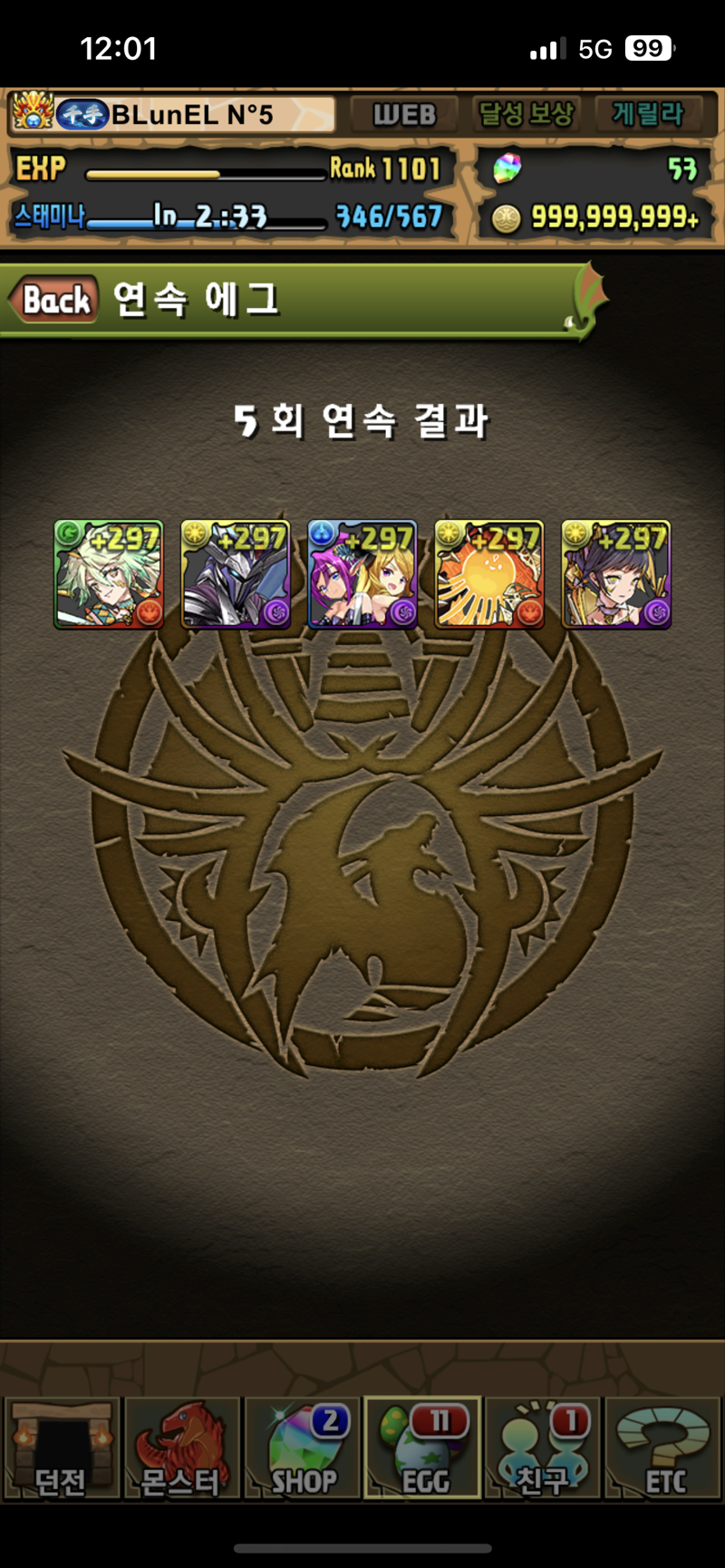Select the EGG tab

pyautogui.click(x=422, y=1448)
